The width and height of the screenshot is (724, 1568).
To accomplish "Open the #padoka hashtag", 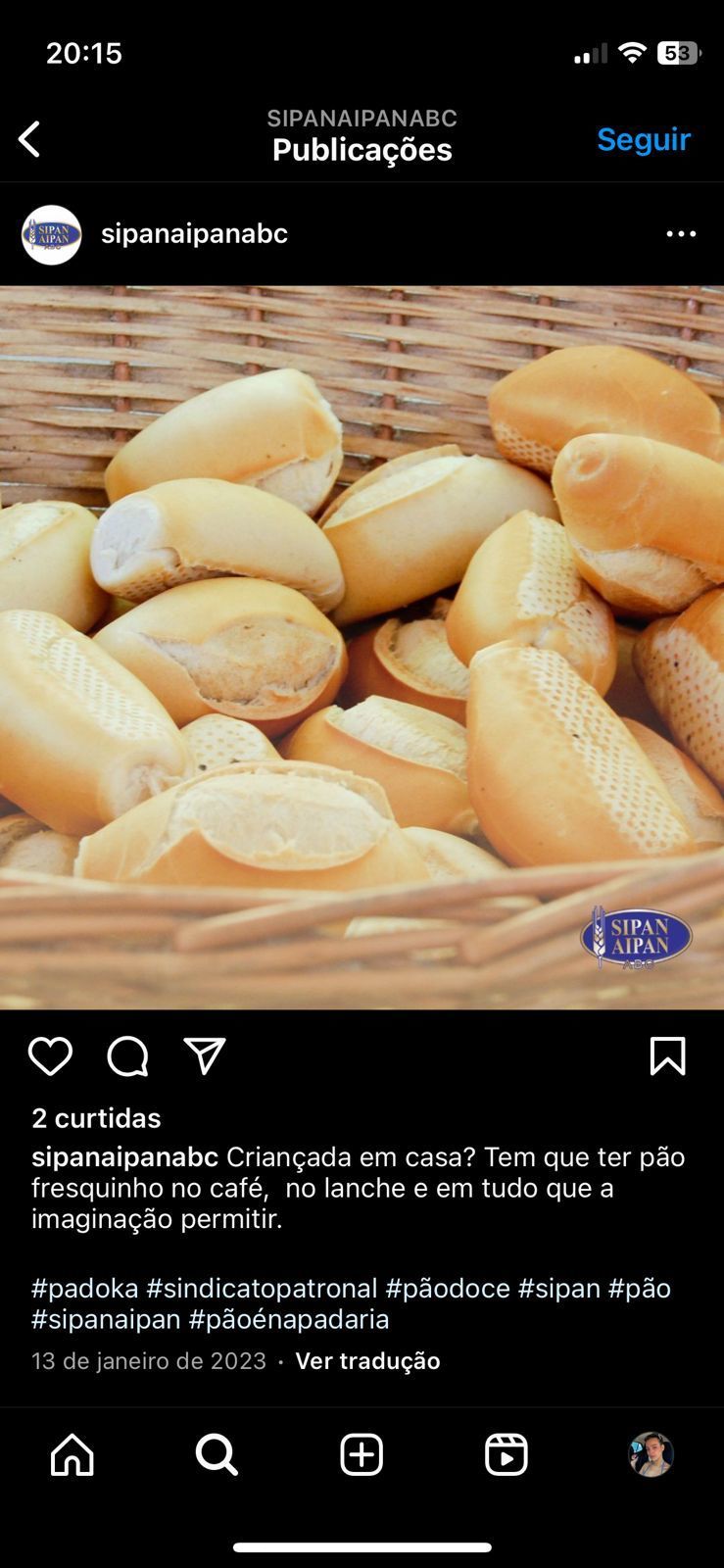I will point(85,1288).
